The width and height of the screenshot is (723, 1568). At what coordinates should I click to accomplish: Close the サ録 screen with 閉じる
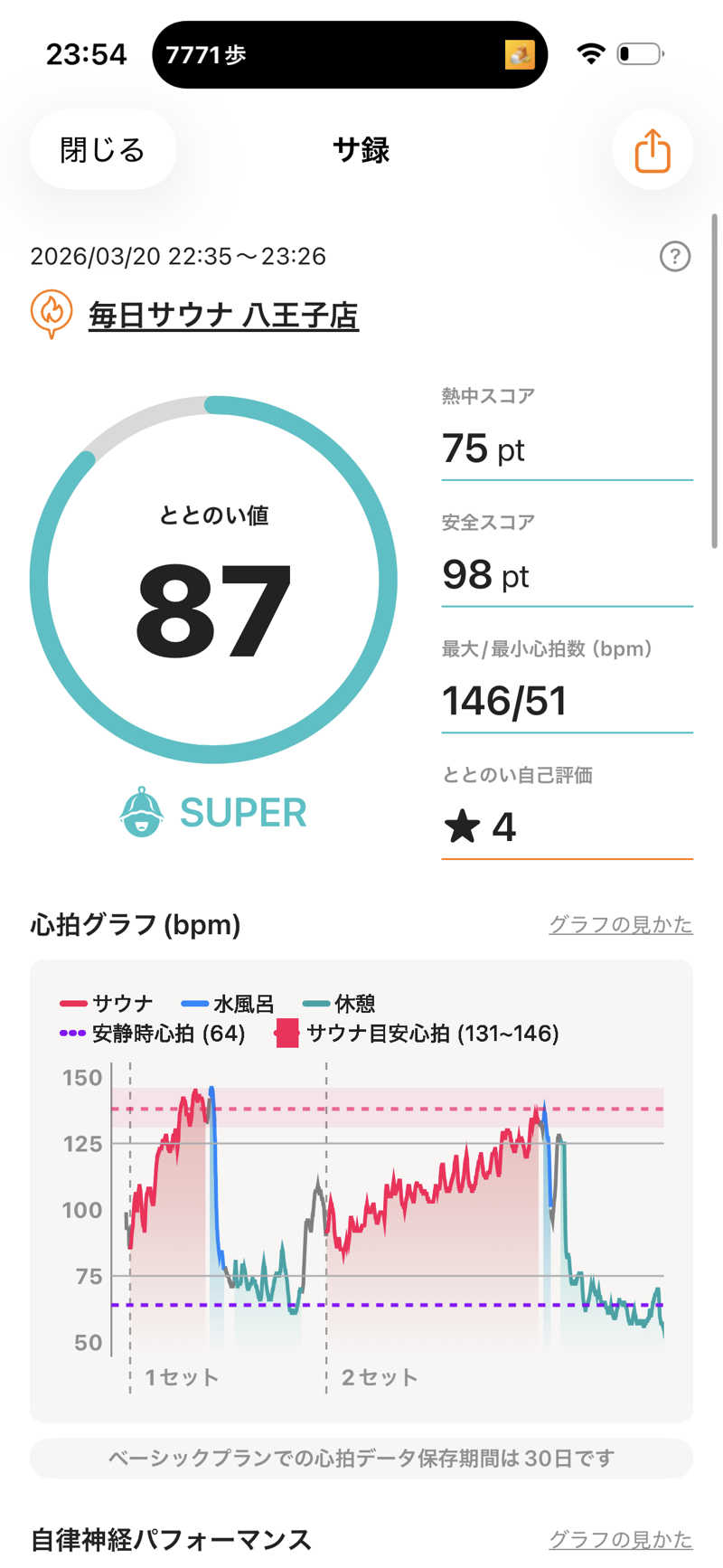[x=102, y=150]
